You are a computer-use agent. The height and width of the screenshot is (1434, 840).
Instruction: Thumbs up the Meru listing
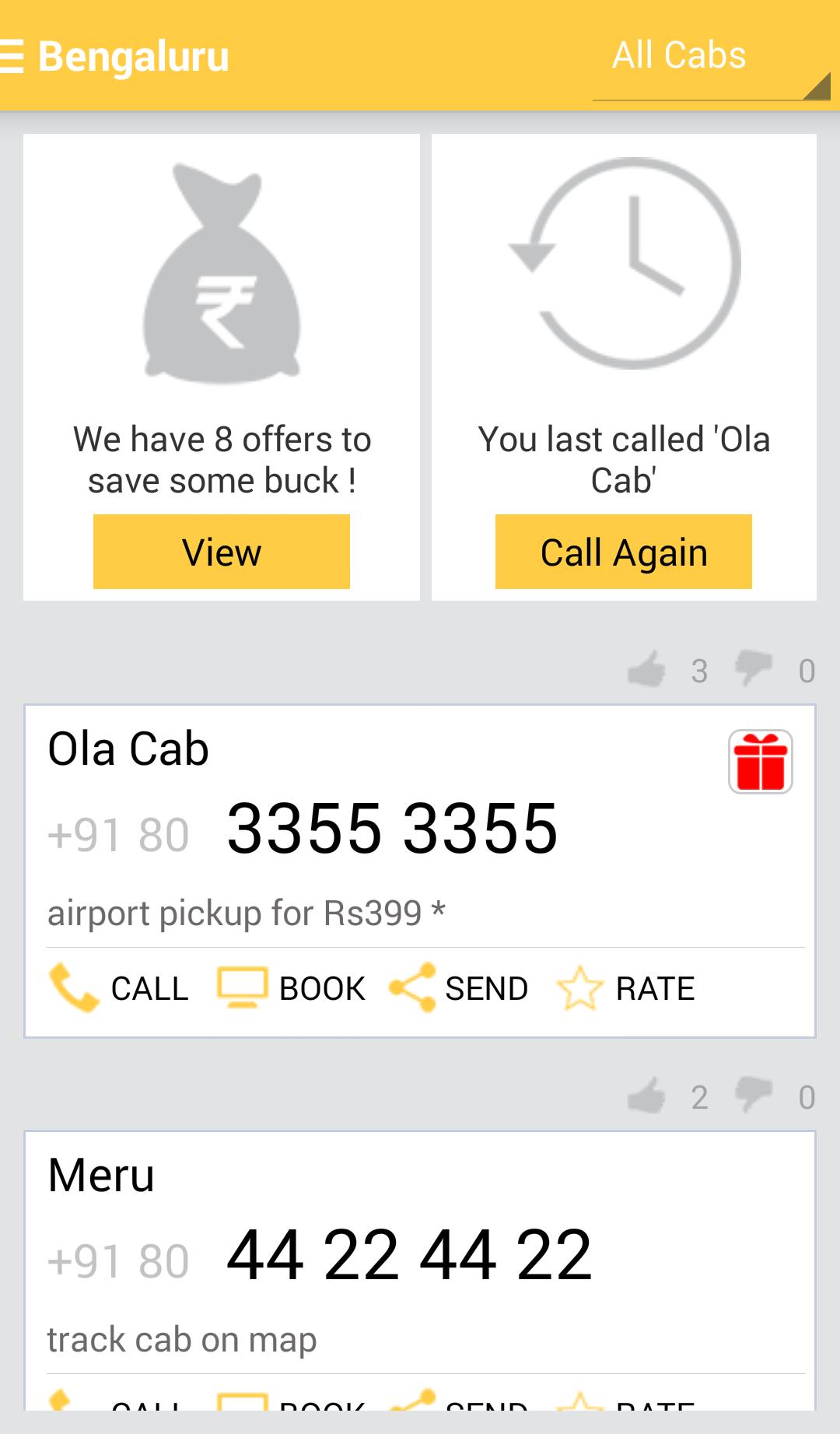click(647, 1096)
